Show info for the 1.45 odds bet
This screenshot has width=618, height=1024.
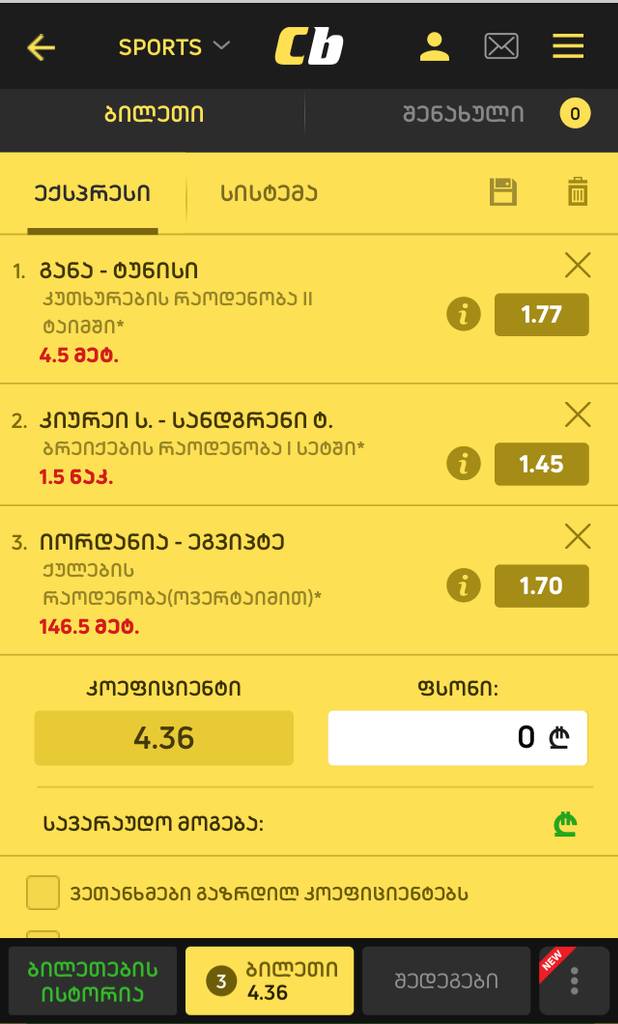[x=463, y=464]
